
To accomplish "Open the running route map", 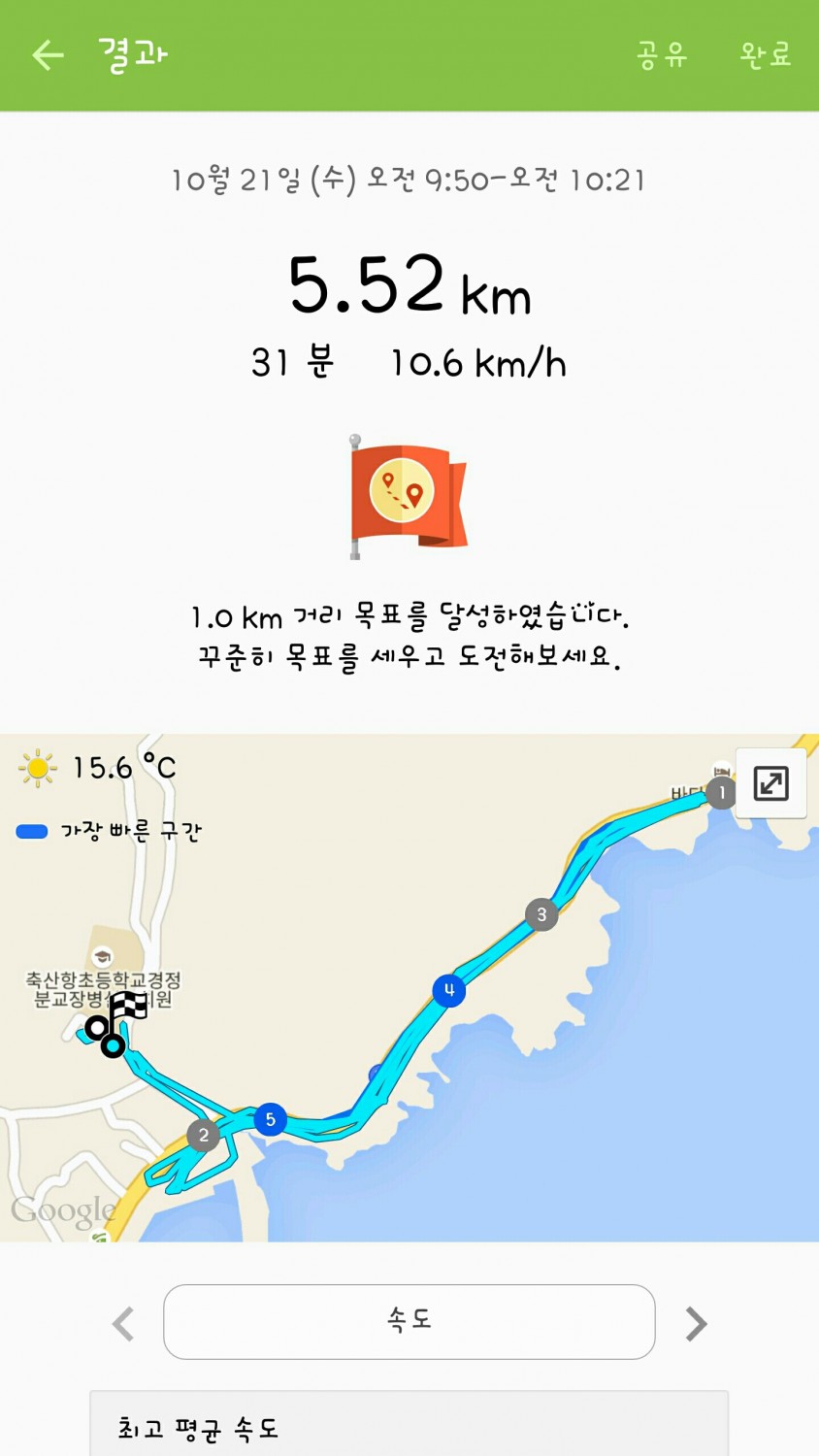I will point(408,1019).
